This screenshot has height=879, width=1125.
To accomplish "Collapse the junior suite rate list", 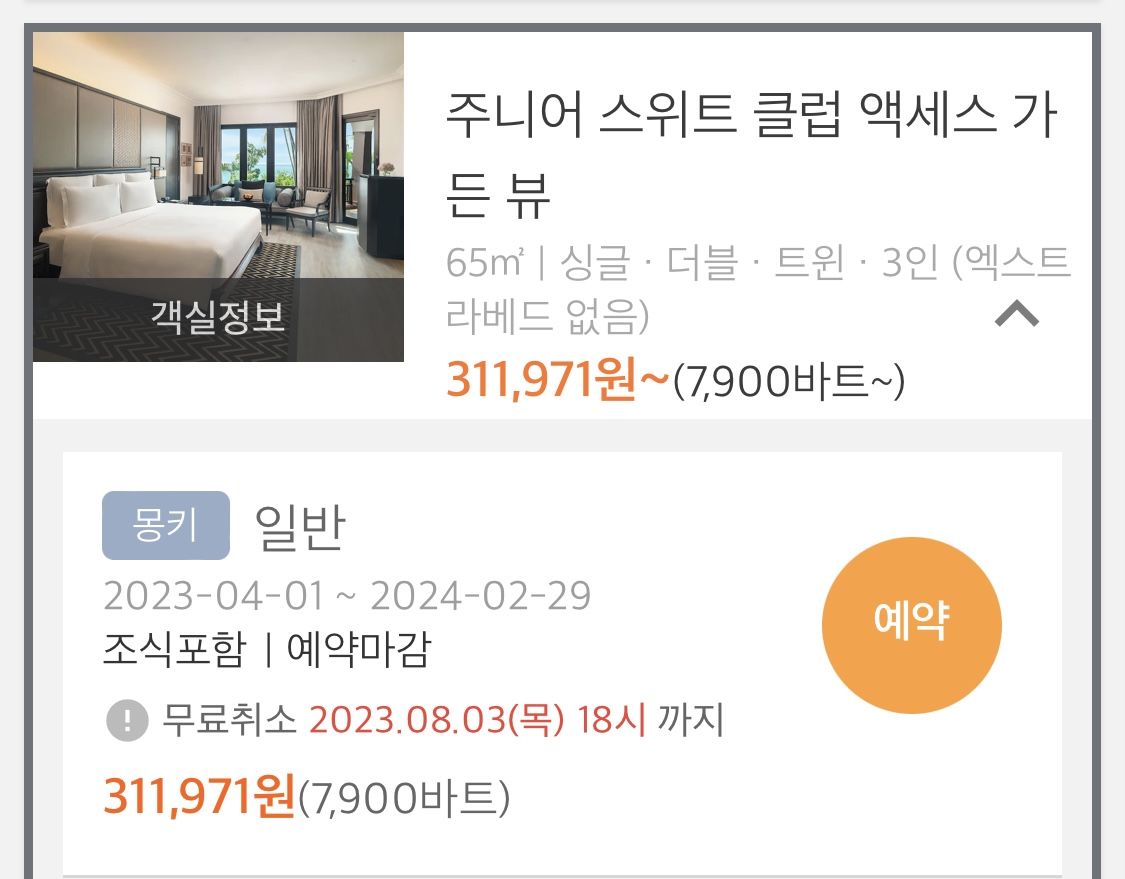I will coord(1016,315).
